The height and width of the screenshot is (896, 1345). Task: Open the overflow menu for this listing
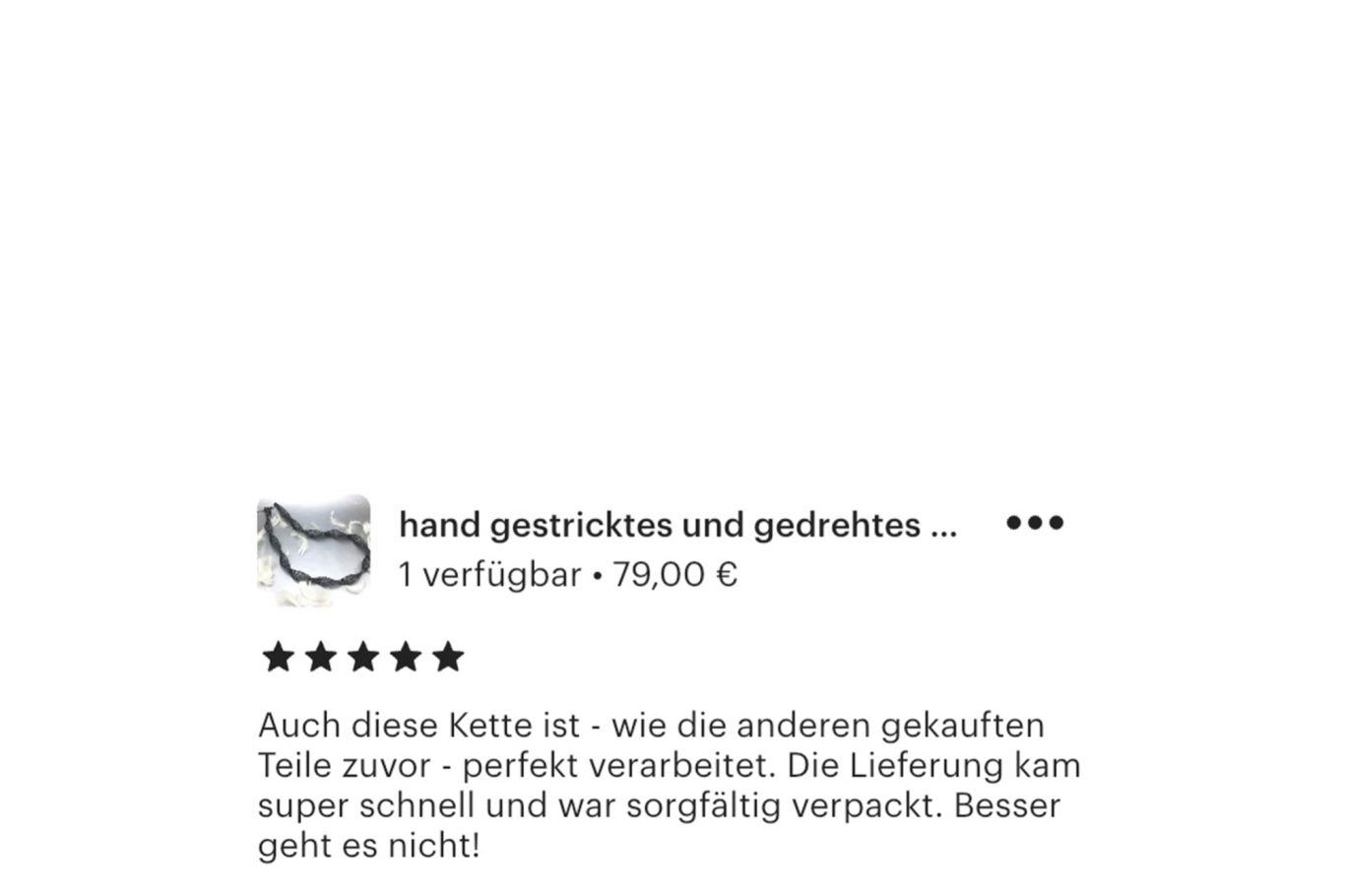[x=1034, y=523]
